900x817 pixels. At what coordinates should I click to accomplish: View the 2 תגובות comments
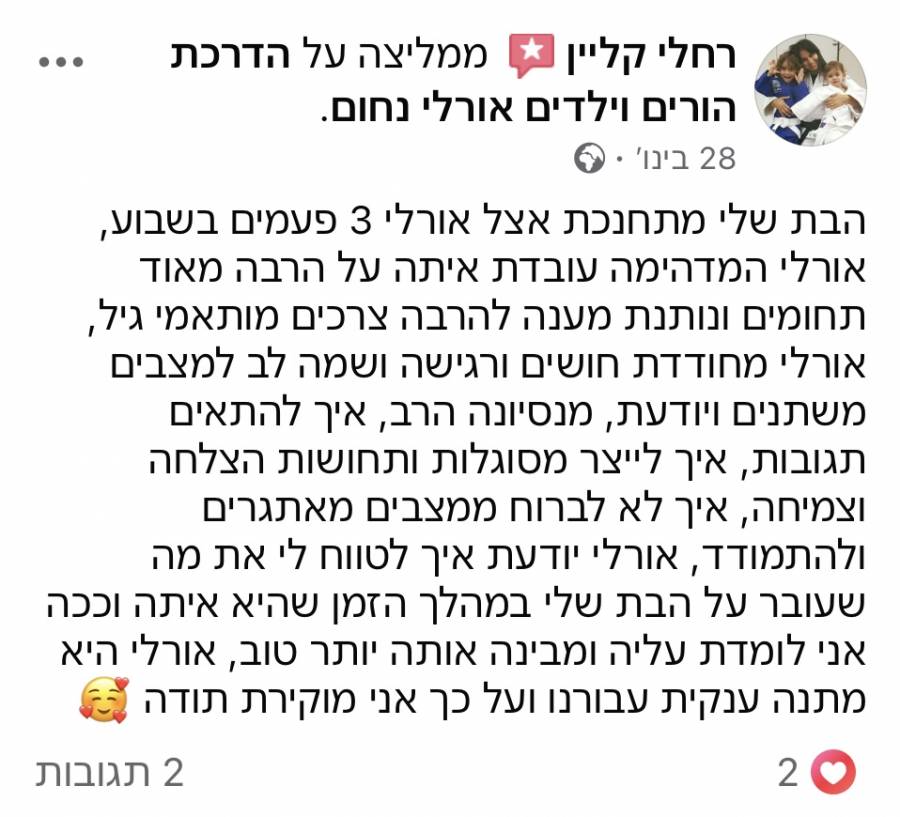tap(111, 773)
